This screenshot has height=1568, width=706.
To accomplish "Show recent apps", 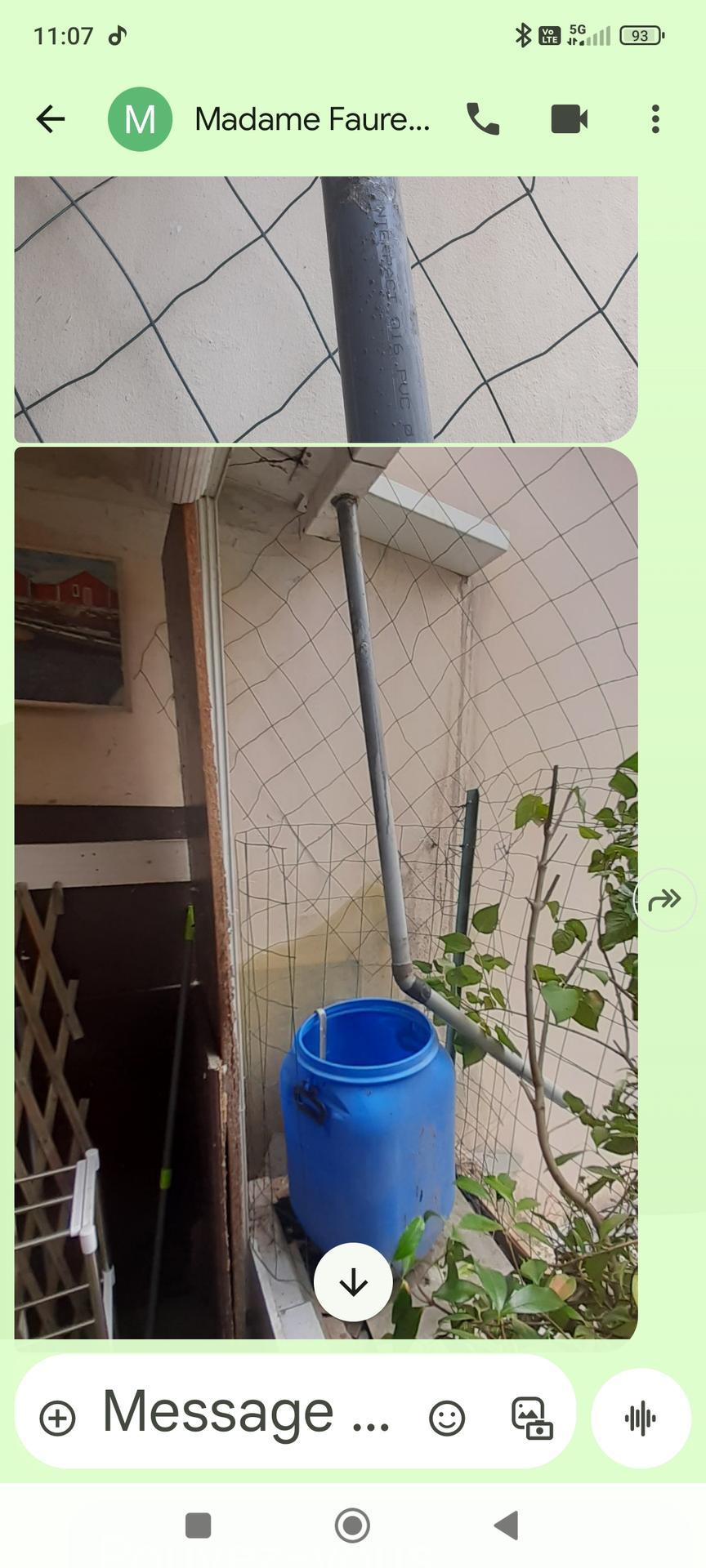I will pyautogui.click(x=199, y=1525).
